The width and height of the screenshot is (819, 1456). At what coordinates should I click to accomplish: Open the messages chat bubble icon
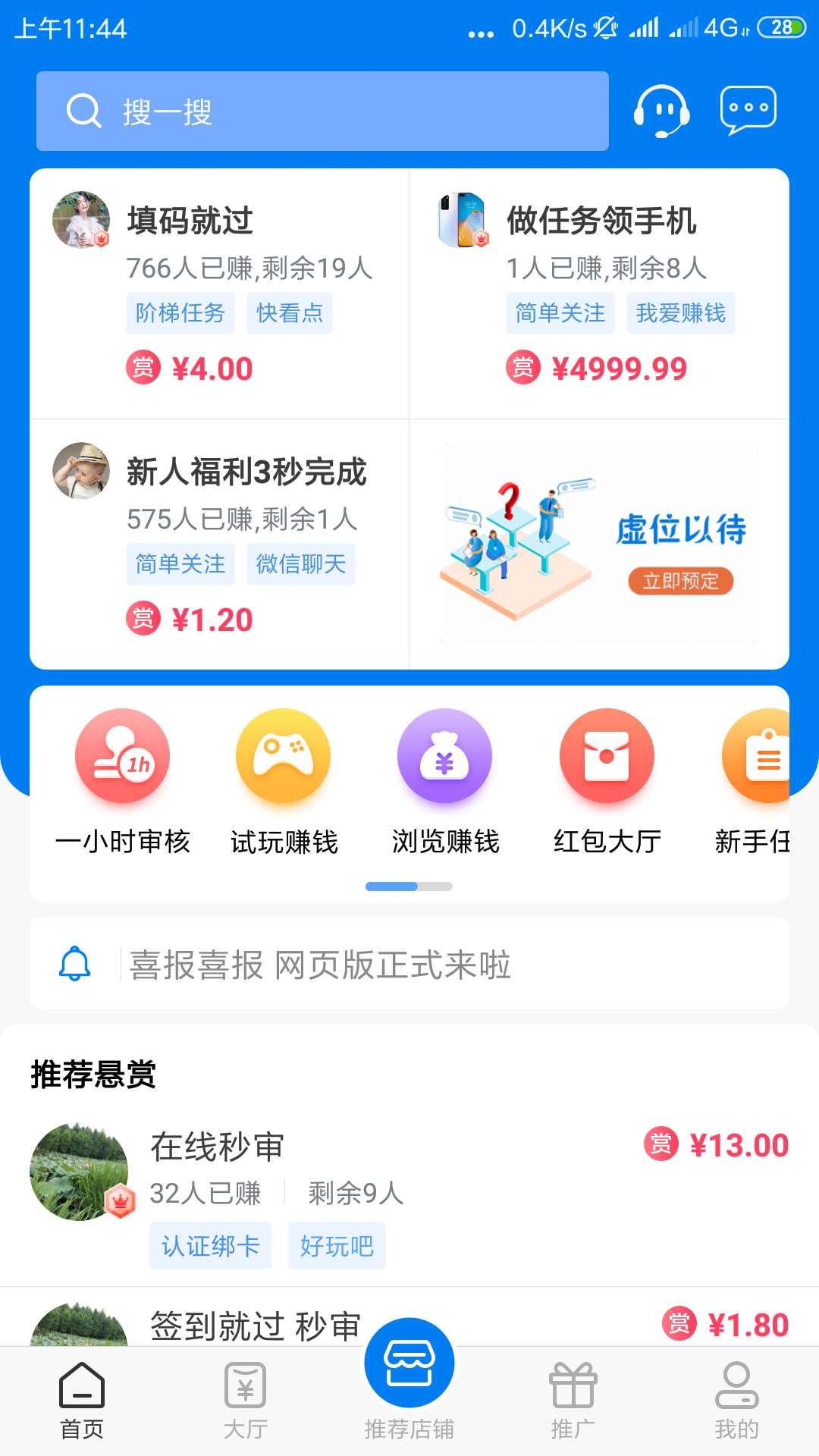pos(748,111)
